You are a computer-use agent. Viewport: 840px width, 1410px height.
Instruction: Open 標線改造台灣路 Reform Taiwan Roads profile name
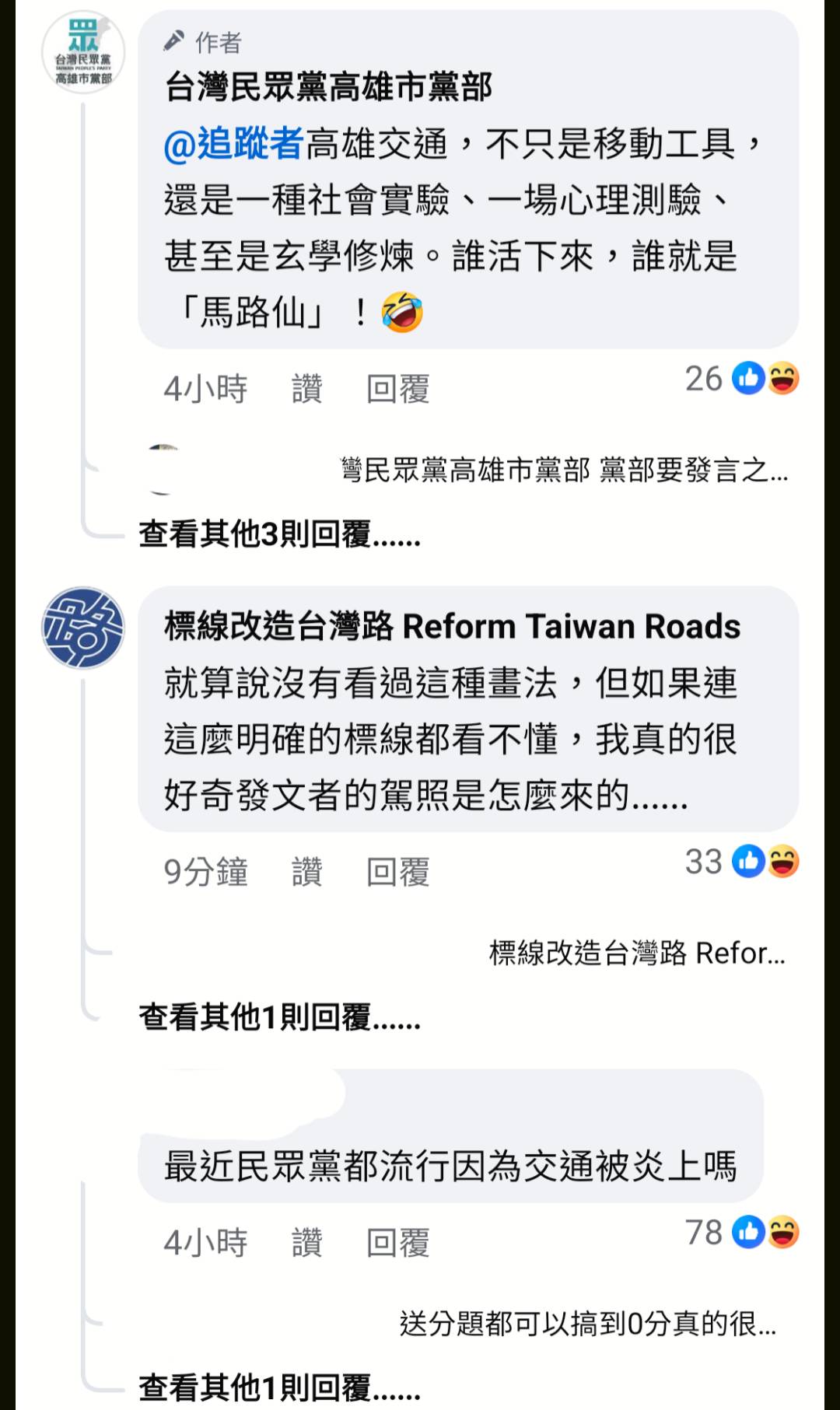pyautogui.click(x=452, y=626)
